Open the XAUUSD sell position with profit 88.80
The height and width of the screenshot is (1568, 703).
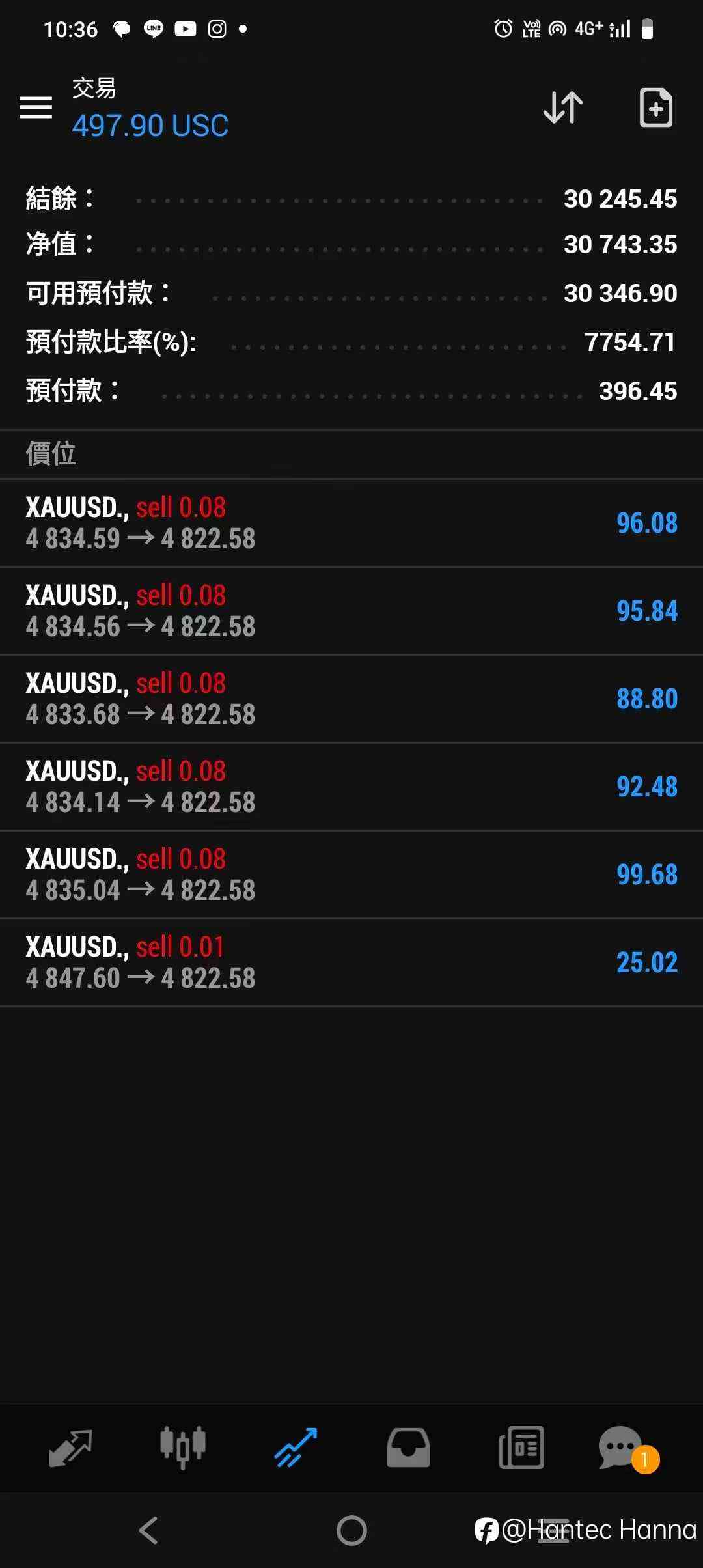tap(351, 699)
